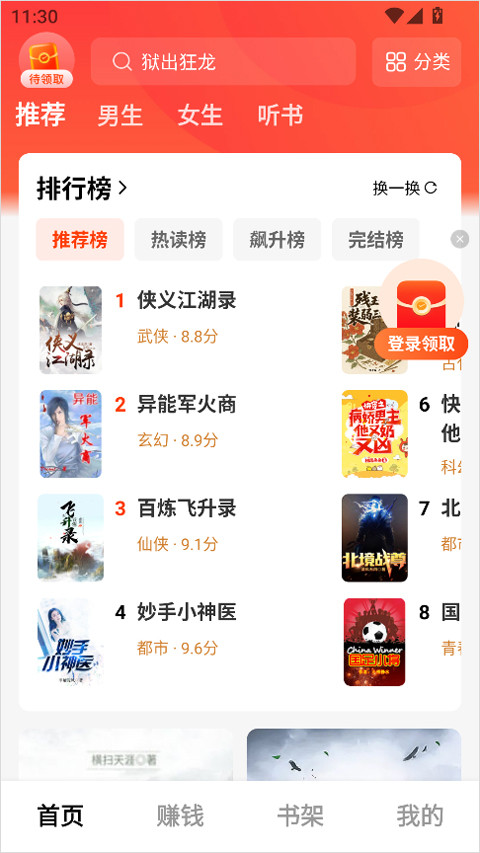Screen dimensions: 480x853
Task: Select the 完结榜 chip
Action: tap(376, 239)
